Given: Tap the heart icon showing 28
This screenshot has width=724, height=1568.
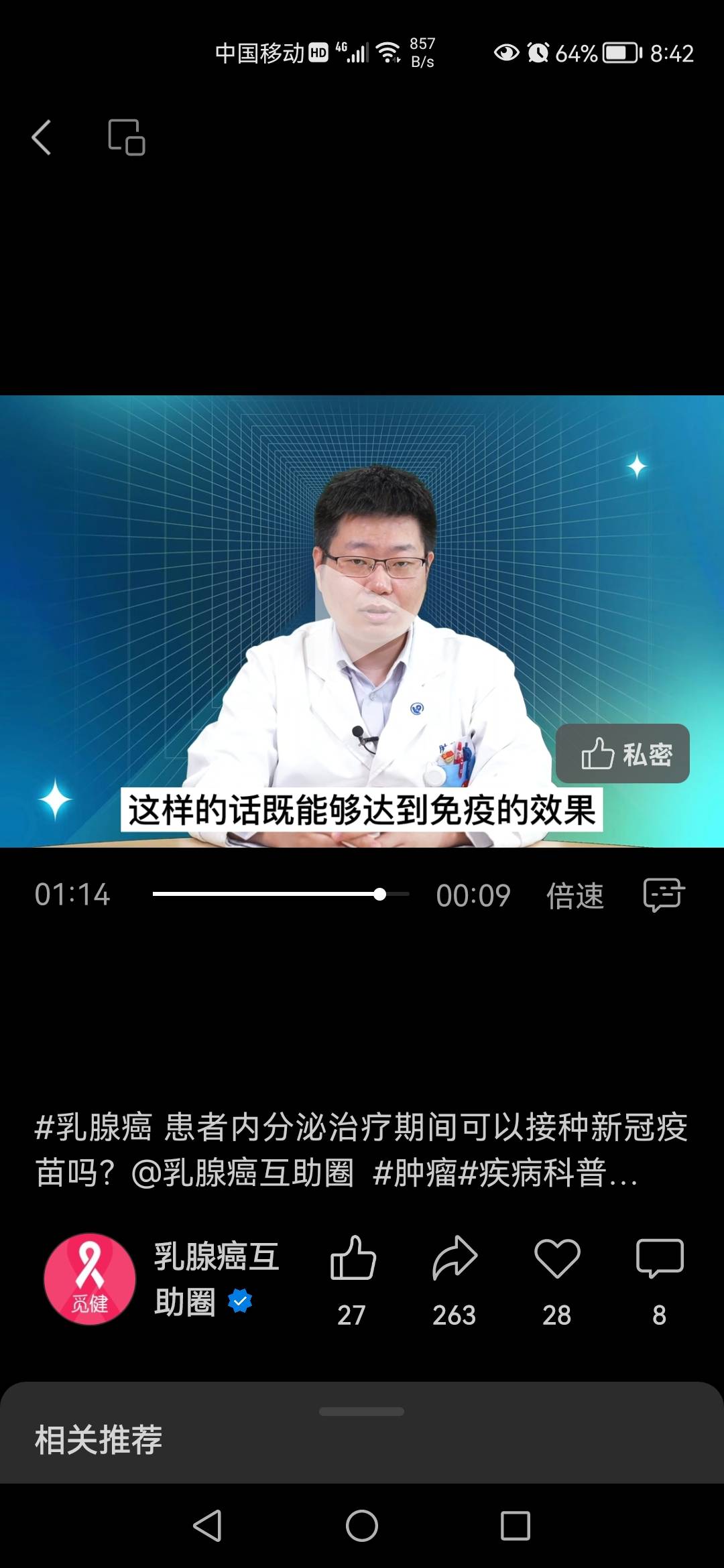Looking at the screenshot, I should (x=557, y=1260).
